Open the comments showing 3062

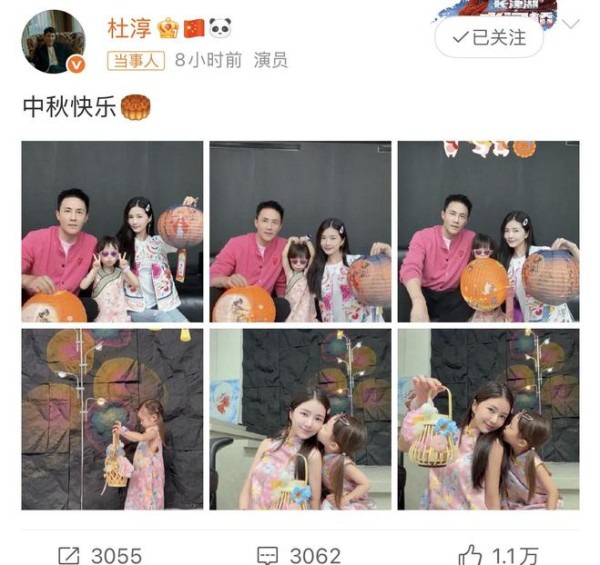(x=299, y=554)
